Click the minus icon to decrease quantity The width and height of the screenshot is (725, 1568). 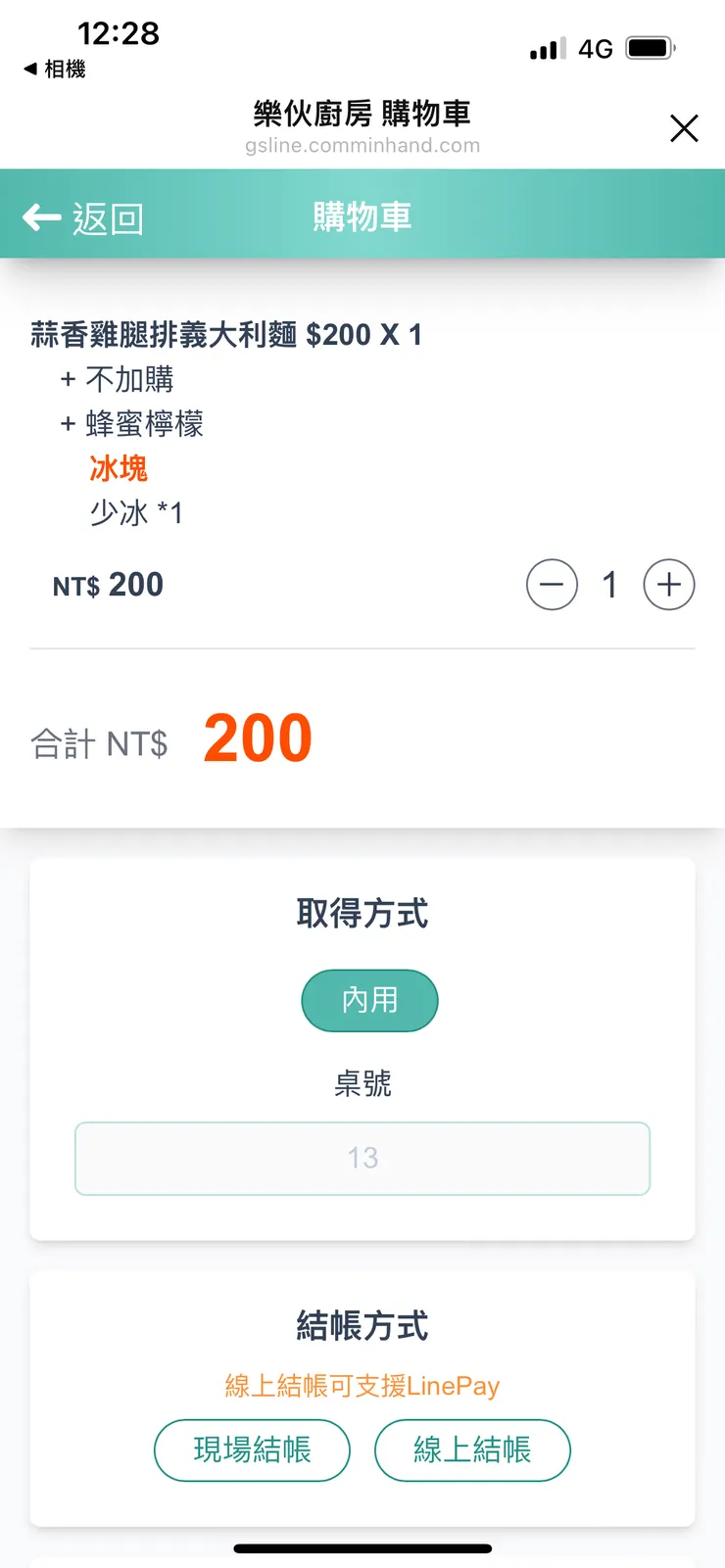tap(552, 584)
